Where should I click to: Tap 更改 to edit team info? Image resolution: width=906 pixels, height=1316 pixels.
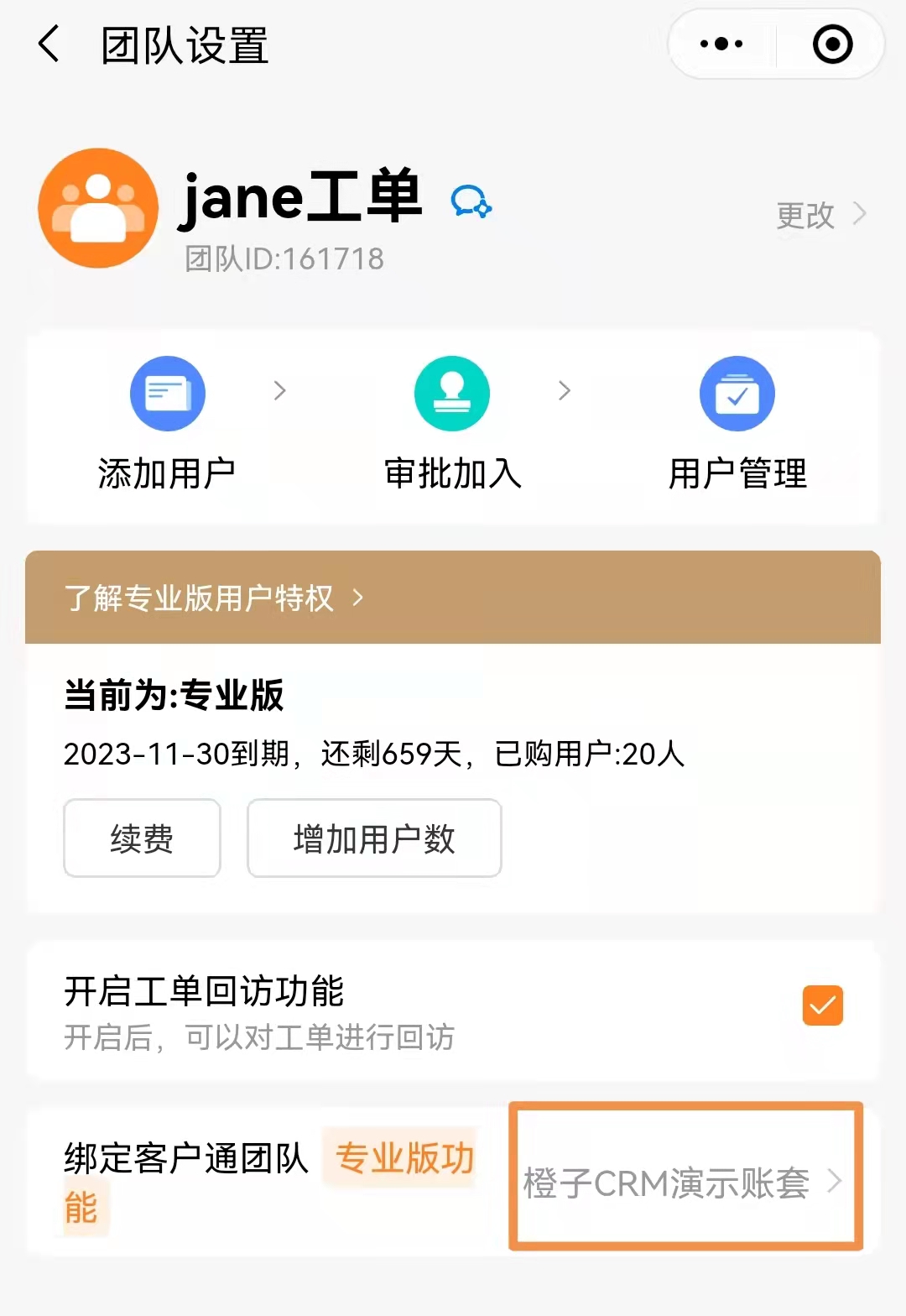(820, 216)
